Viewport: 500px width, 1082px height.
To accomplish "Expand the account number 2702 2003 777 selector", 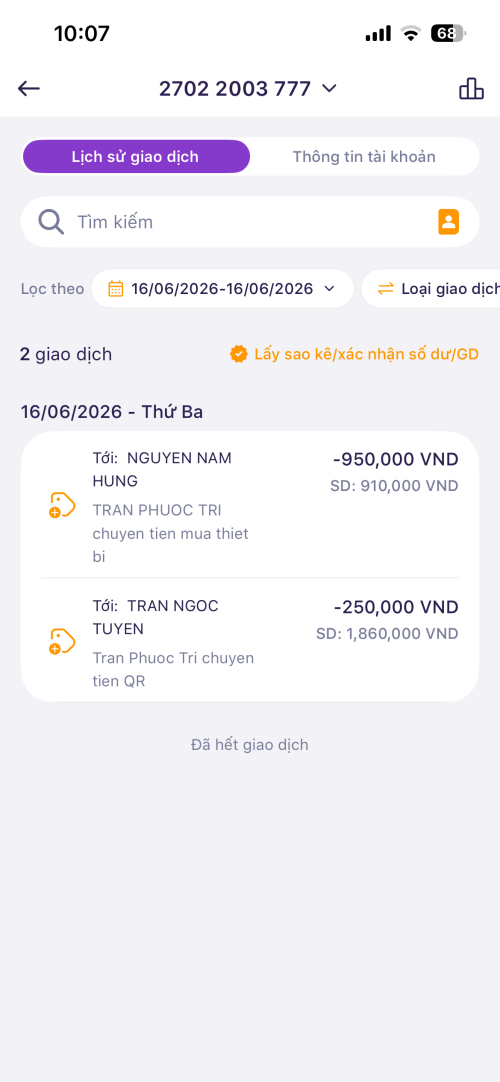I will pos(248,88).
